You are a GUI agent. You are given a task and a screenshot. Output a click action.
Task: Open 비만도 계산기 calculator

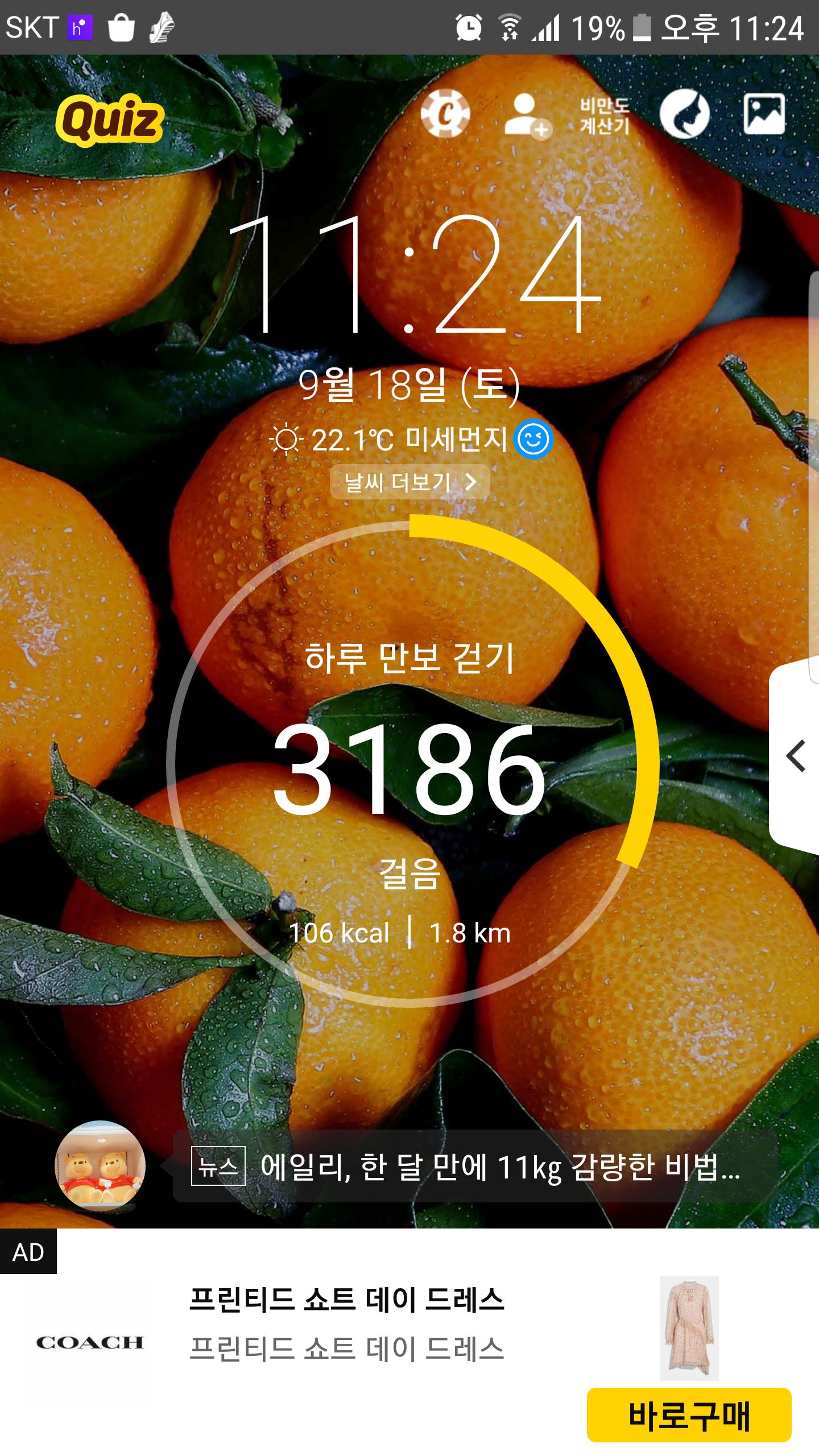tap(604, 115)
